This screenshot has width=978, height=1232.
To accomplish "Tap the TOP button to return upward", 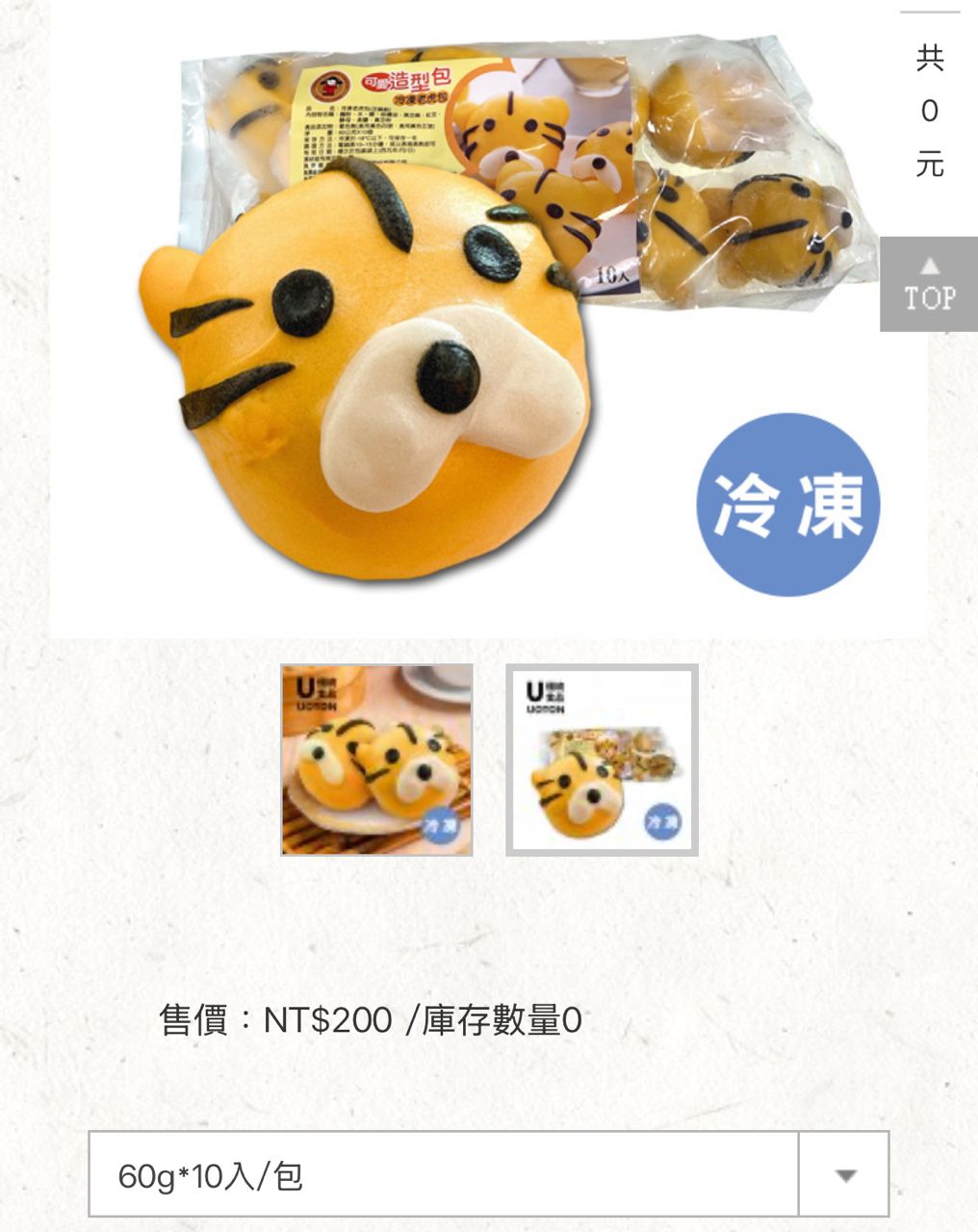I will coord(928,284).
